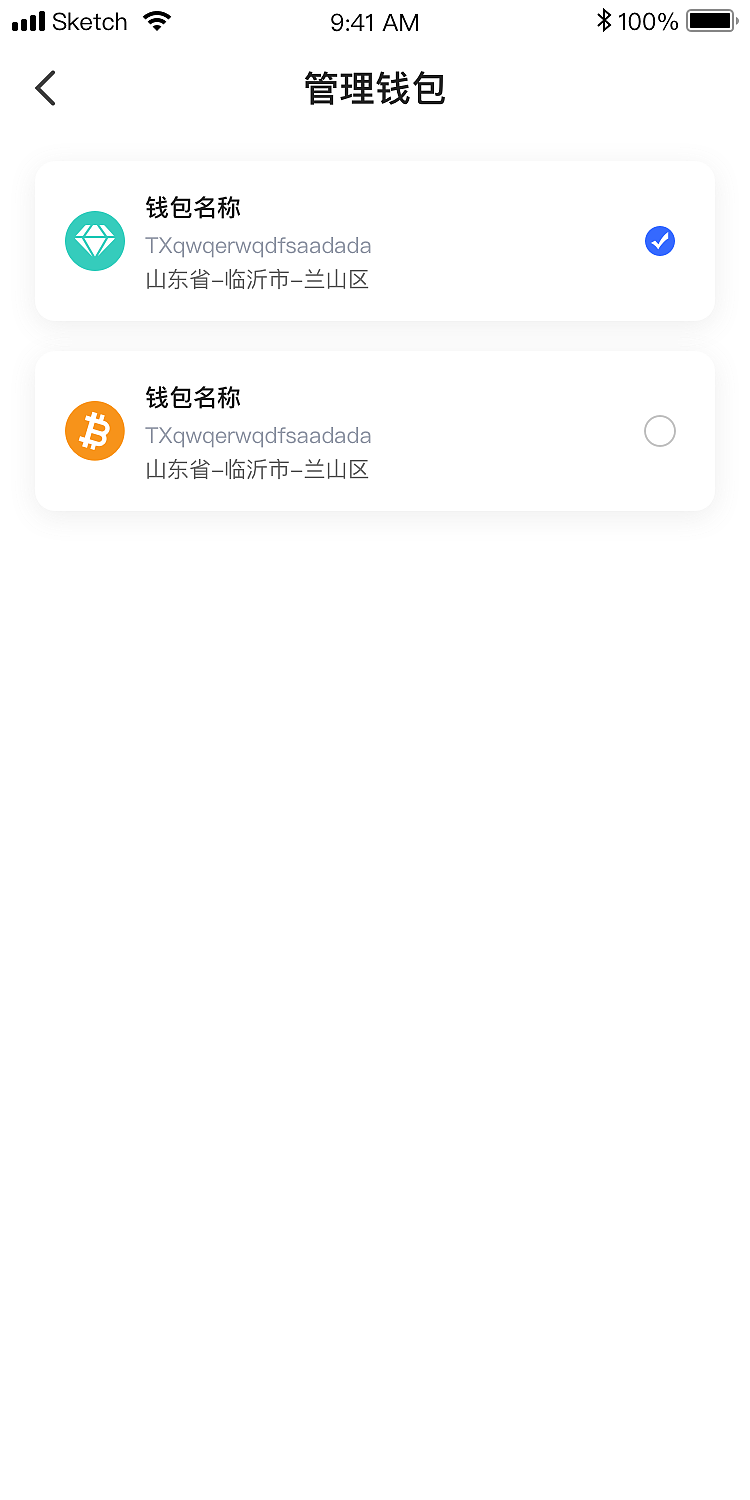The height and width of the screenshot is (1500, 750).
Task: Tap the second wallet's 钱包名称 label
Action: 192,397
